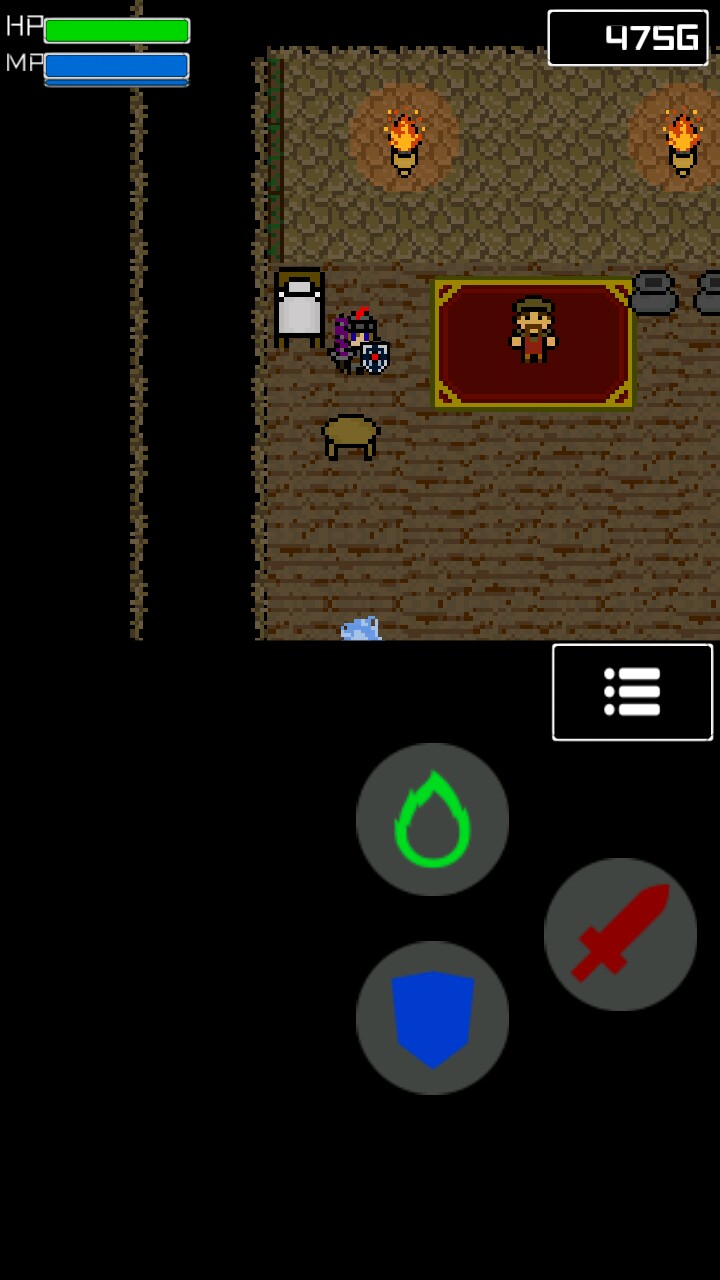Attack with the red sword button
The image size is (720, 1280).
pos(620,934)
